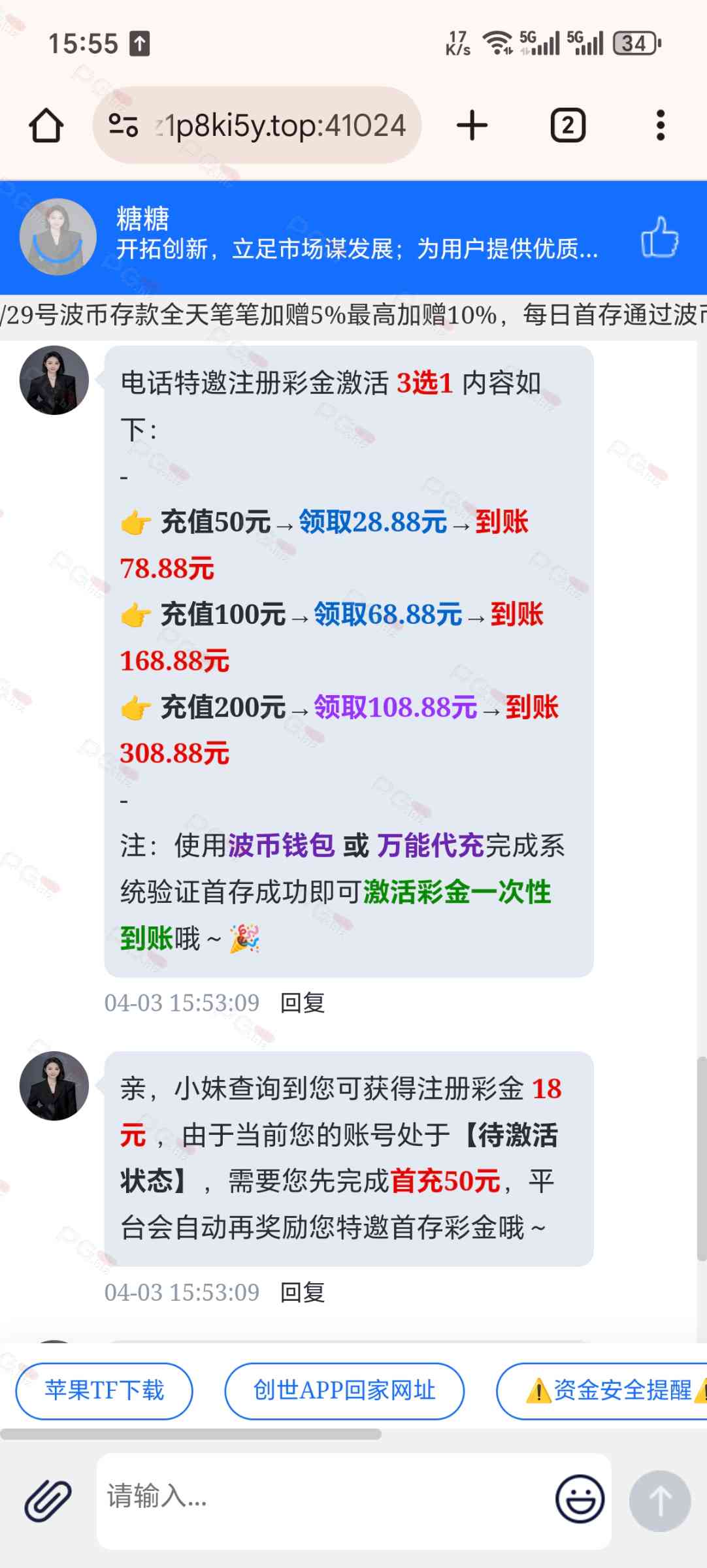This screenshot has width=707, height=1568.
Task: Go to the browser home page
Action: [46, 125]
